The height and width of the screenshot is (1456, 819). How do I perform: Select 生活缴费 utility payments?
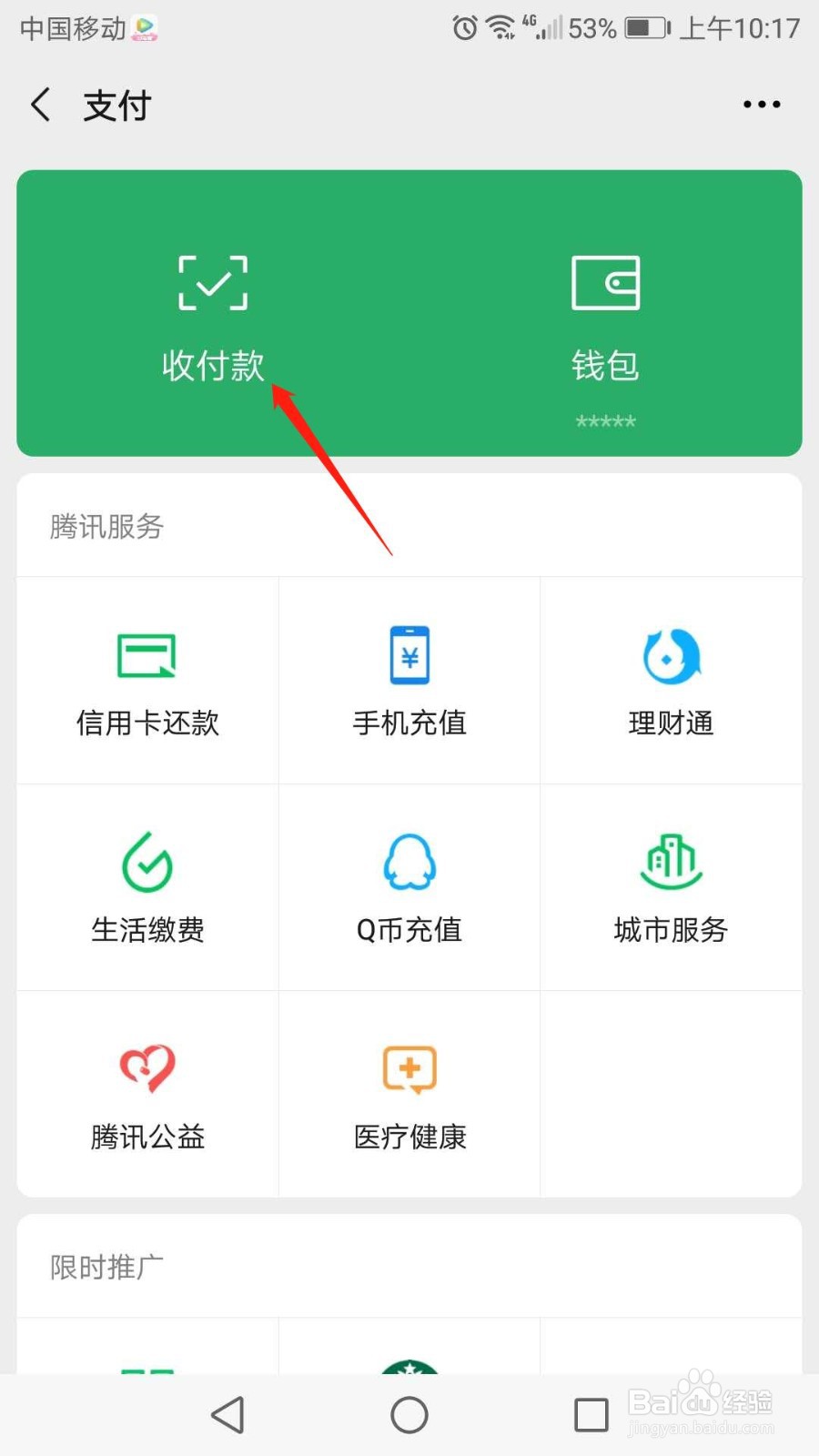pyautogui.click(x=146, y=887)
